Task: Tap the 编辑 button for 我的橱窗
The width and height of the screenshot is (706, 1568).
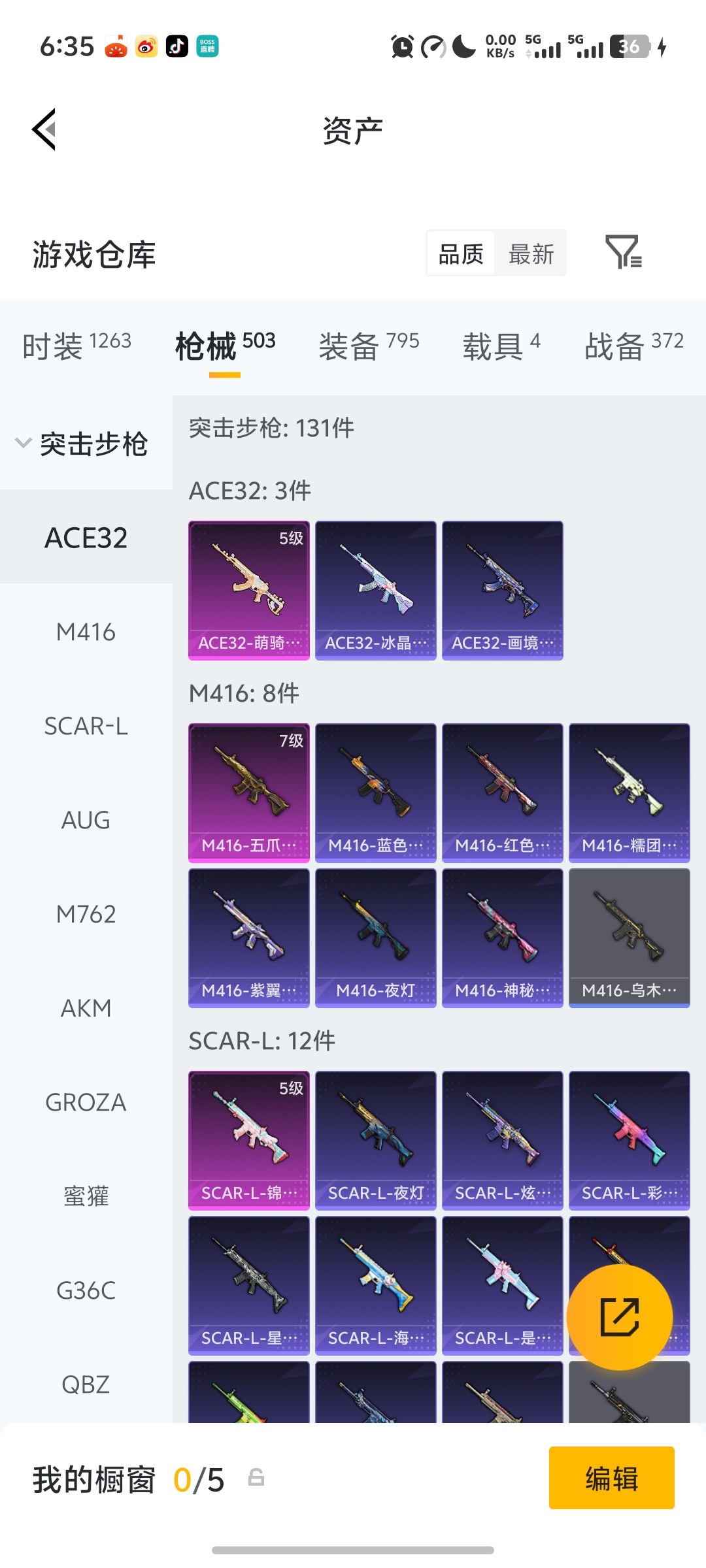Action: (x=611, y=1478)
